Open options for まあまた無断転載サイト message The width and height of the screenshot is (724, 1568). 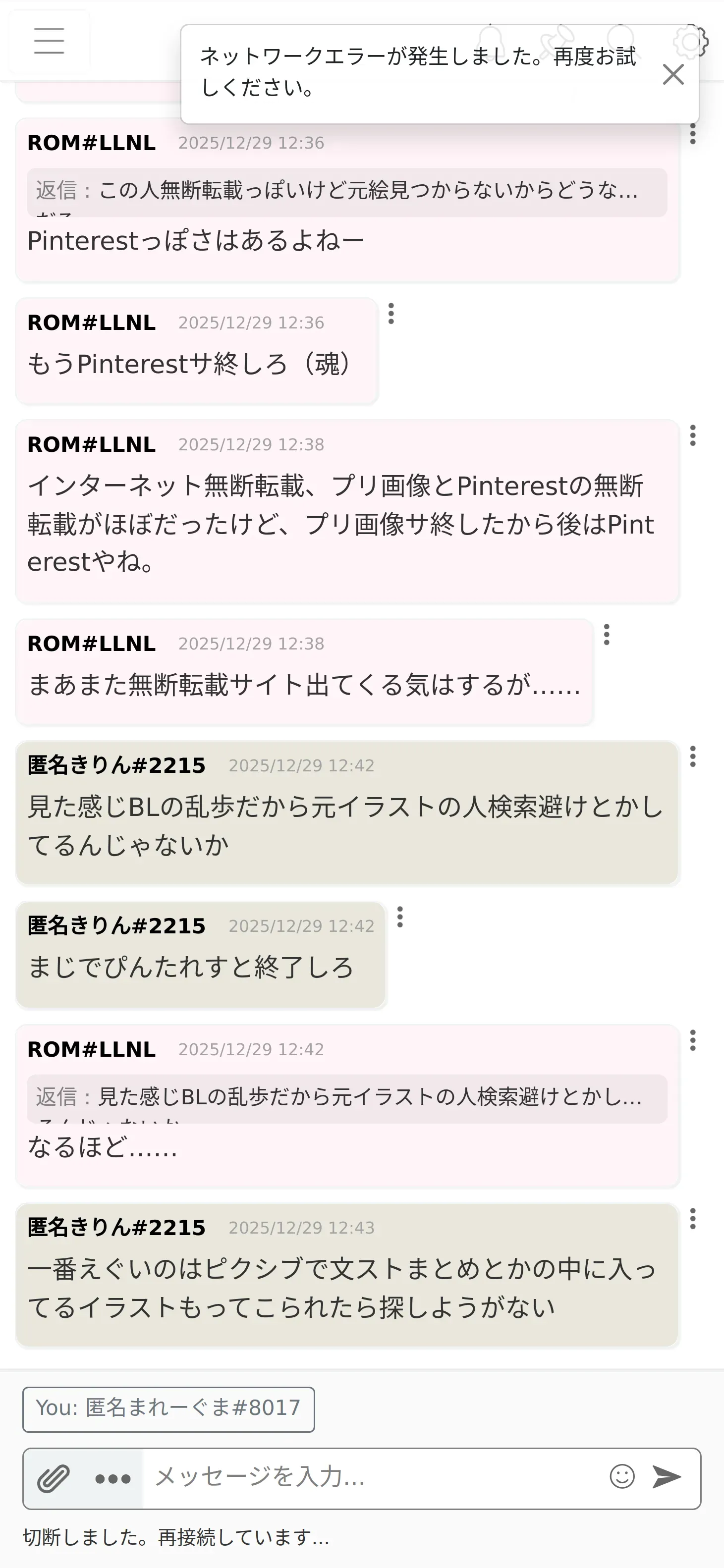click(x=607, y=634)
